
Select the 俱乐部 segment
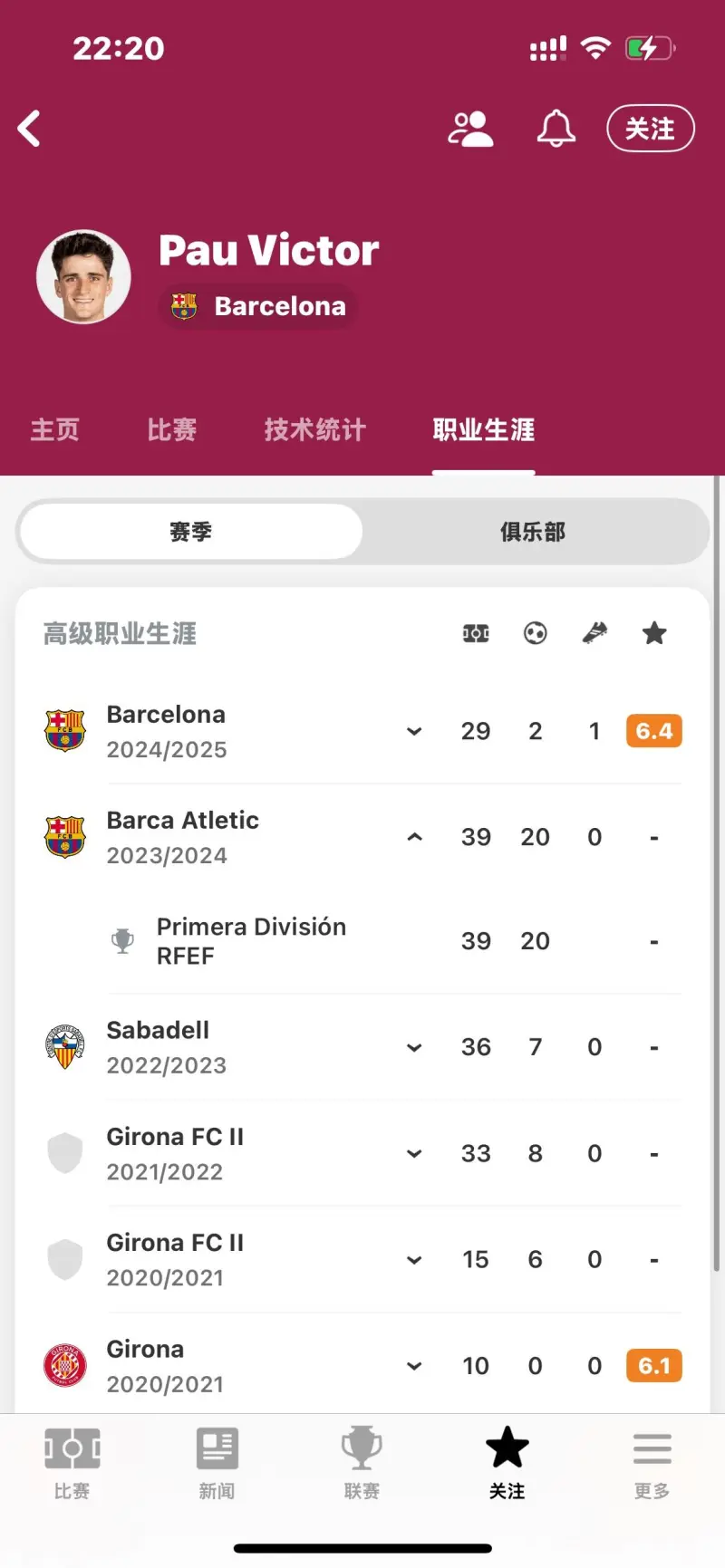[534, 532]
